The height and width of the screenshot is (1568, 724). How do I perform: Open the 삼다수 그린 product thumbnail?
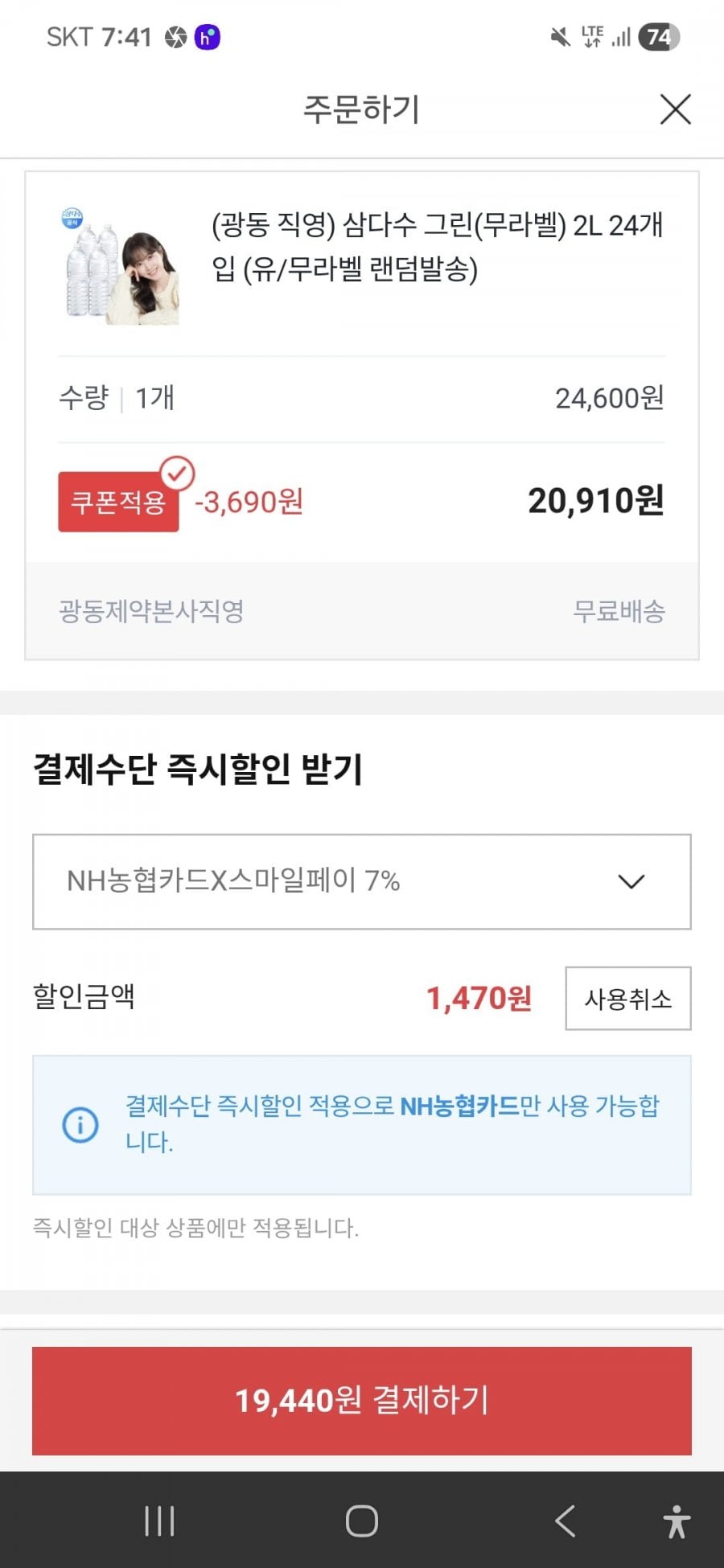121,267
